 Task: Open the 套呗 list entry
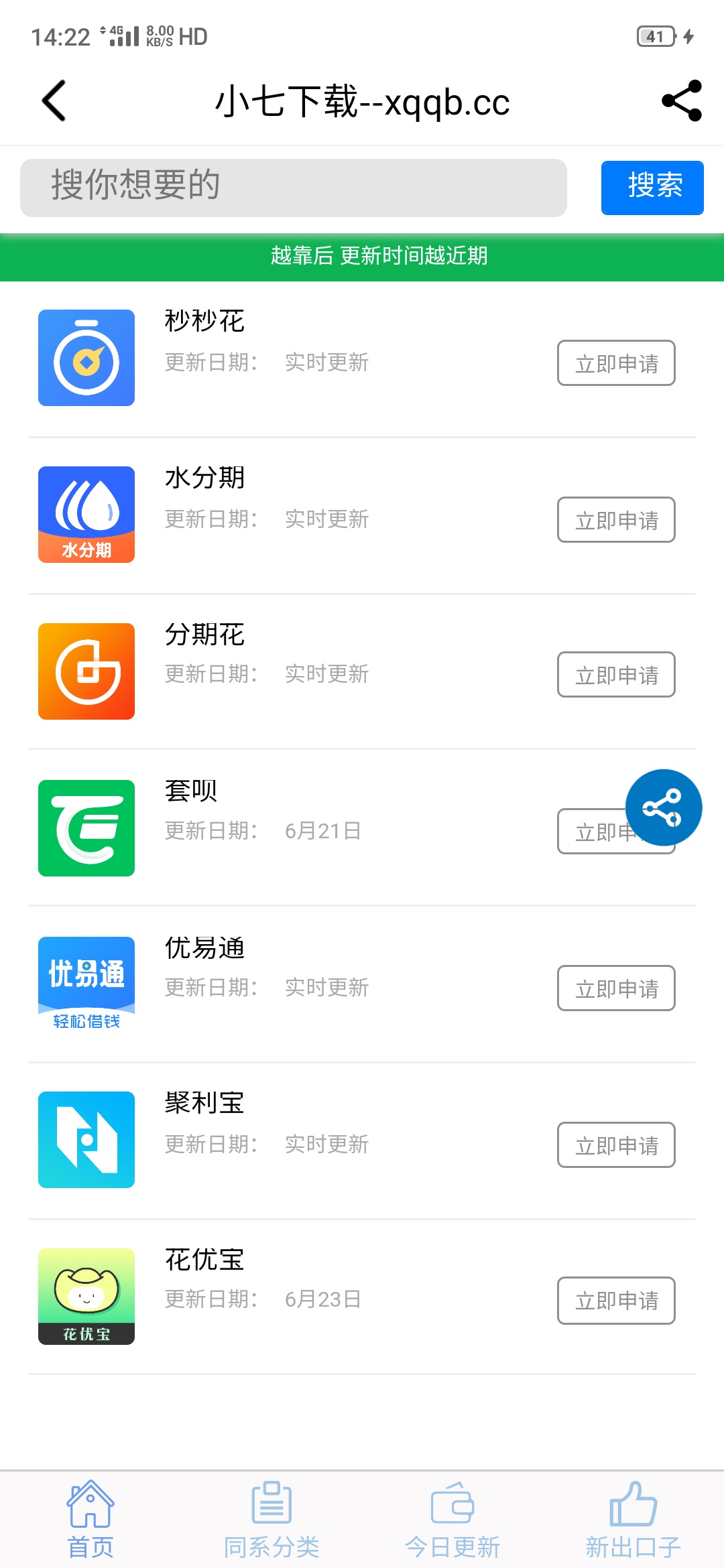click(x=362, y=828)
